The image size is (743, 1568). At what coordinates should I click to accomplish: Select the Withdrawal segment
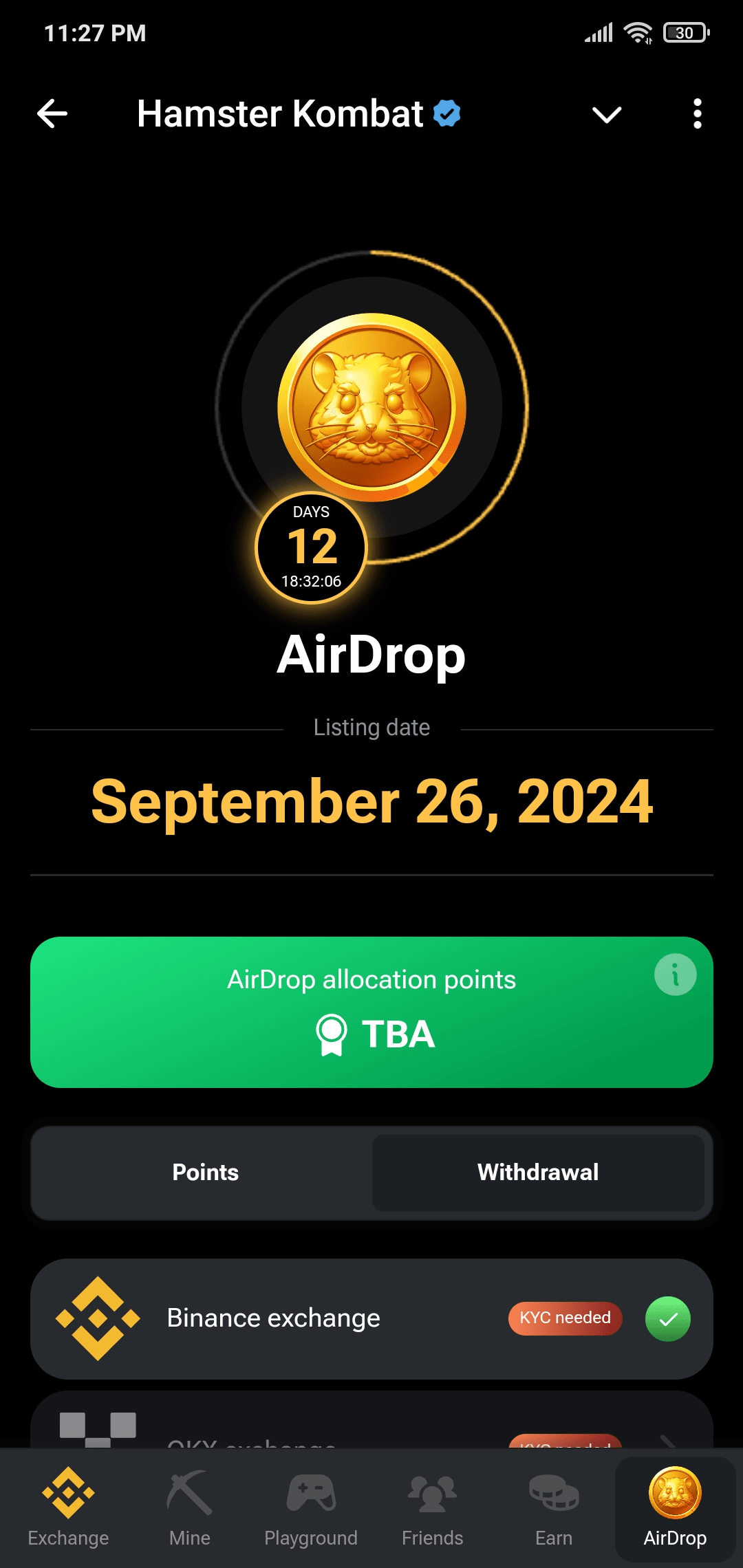pos(538,1173)
